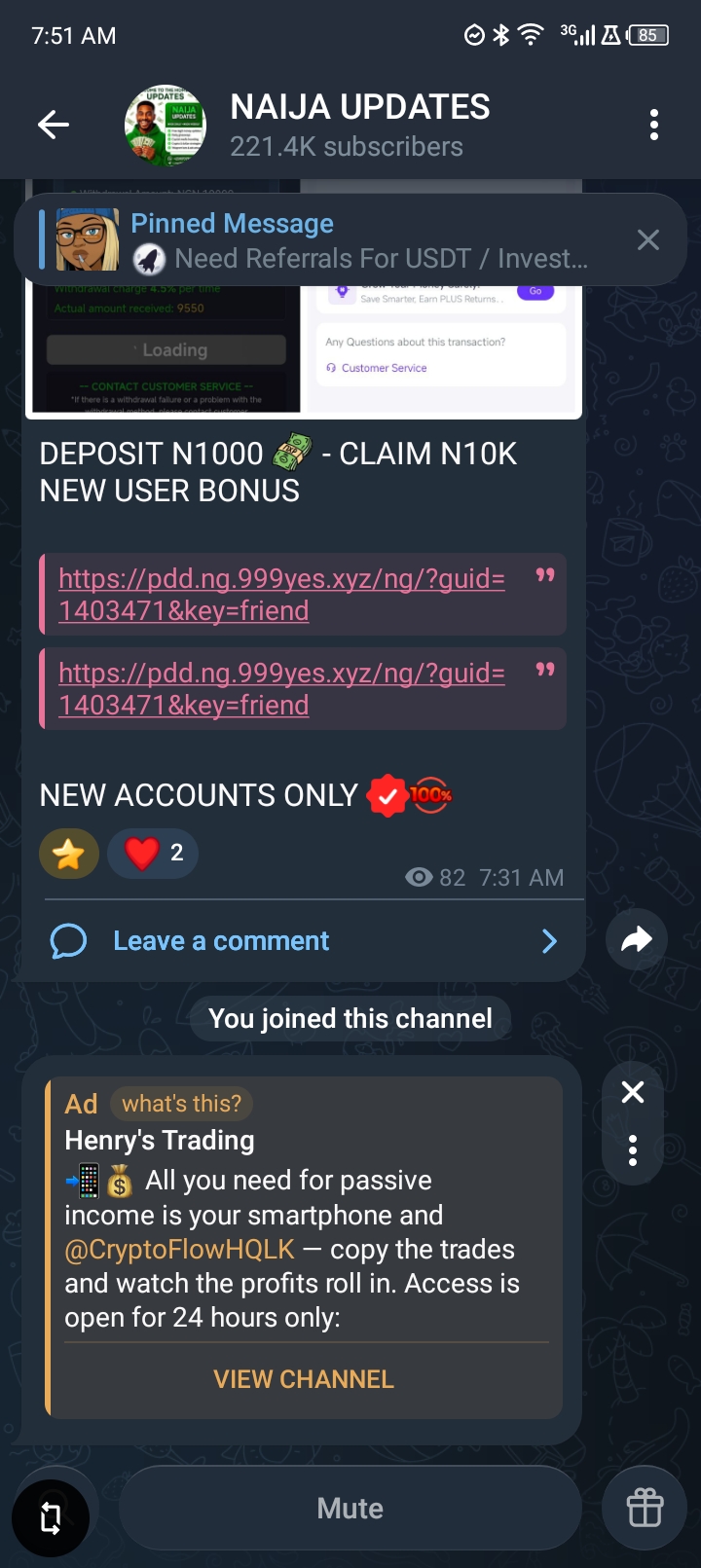The width and height of the screenshot is (701, 1568).
Task: React with the star on the post
Action: point(69,854)
